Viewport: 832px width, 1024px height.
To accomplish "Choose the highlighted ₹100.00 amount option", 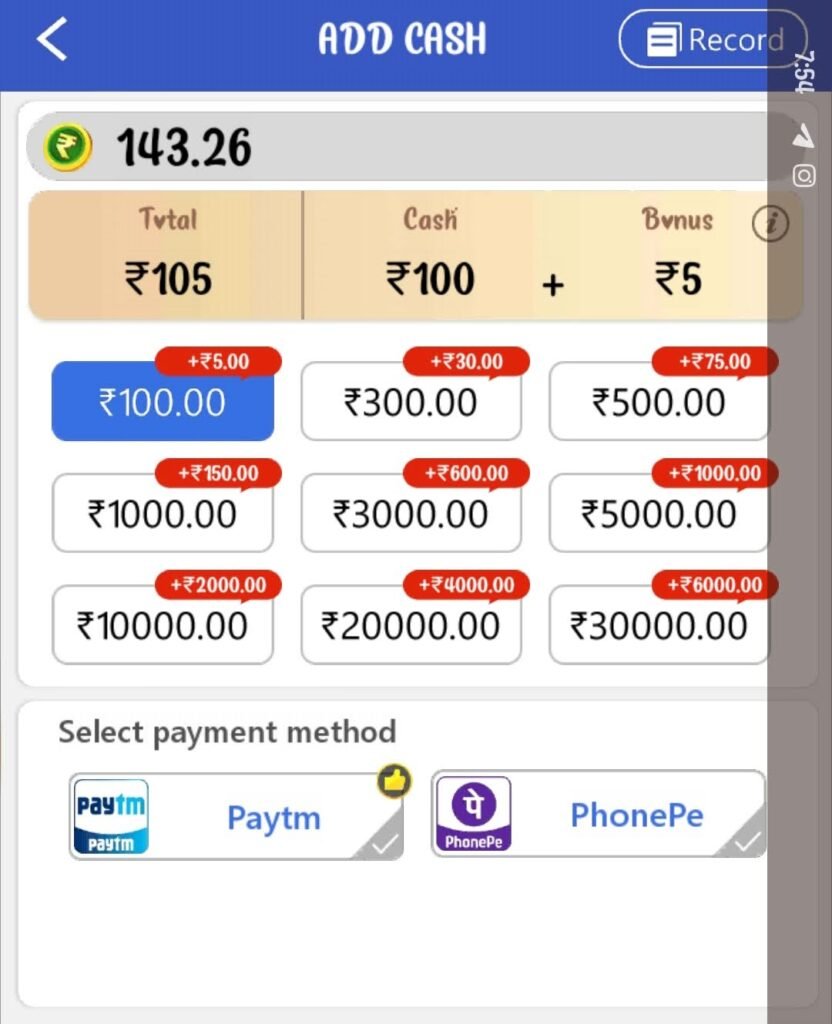I will click(x=163, y=402).
